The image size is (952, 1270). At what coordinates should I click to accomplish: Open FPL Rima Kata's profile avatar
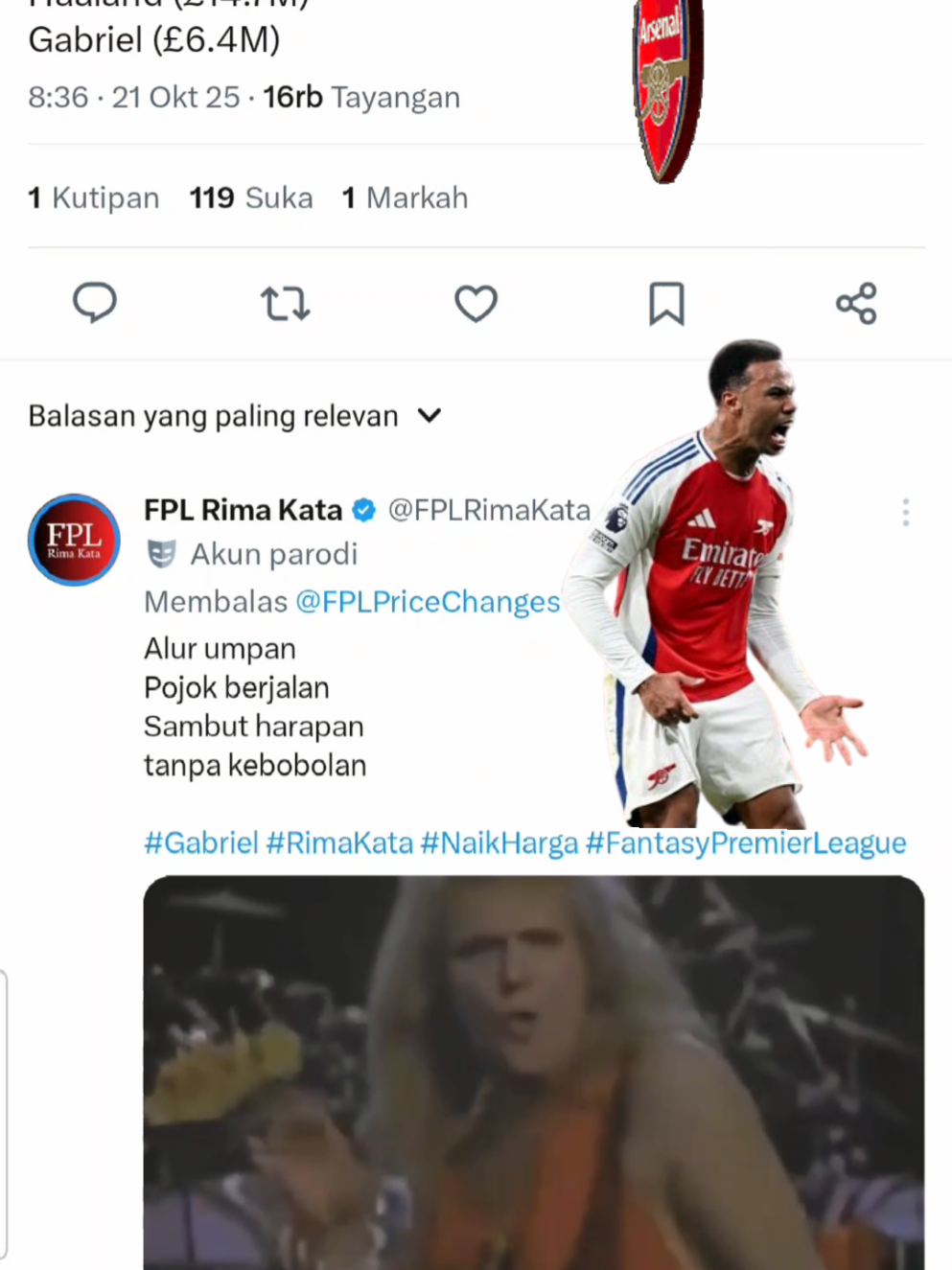[74, 539]
